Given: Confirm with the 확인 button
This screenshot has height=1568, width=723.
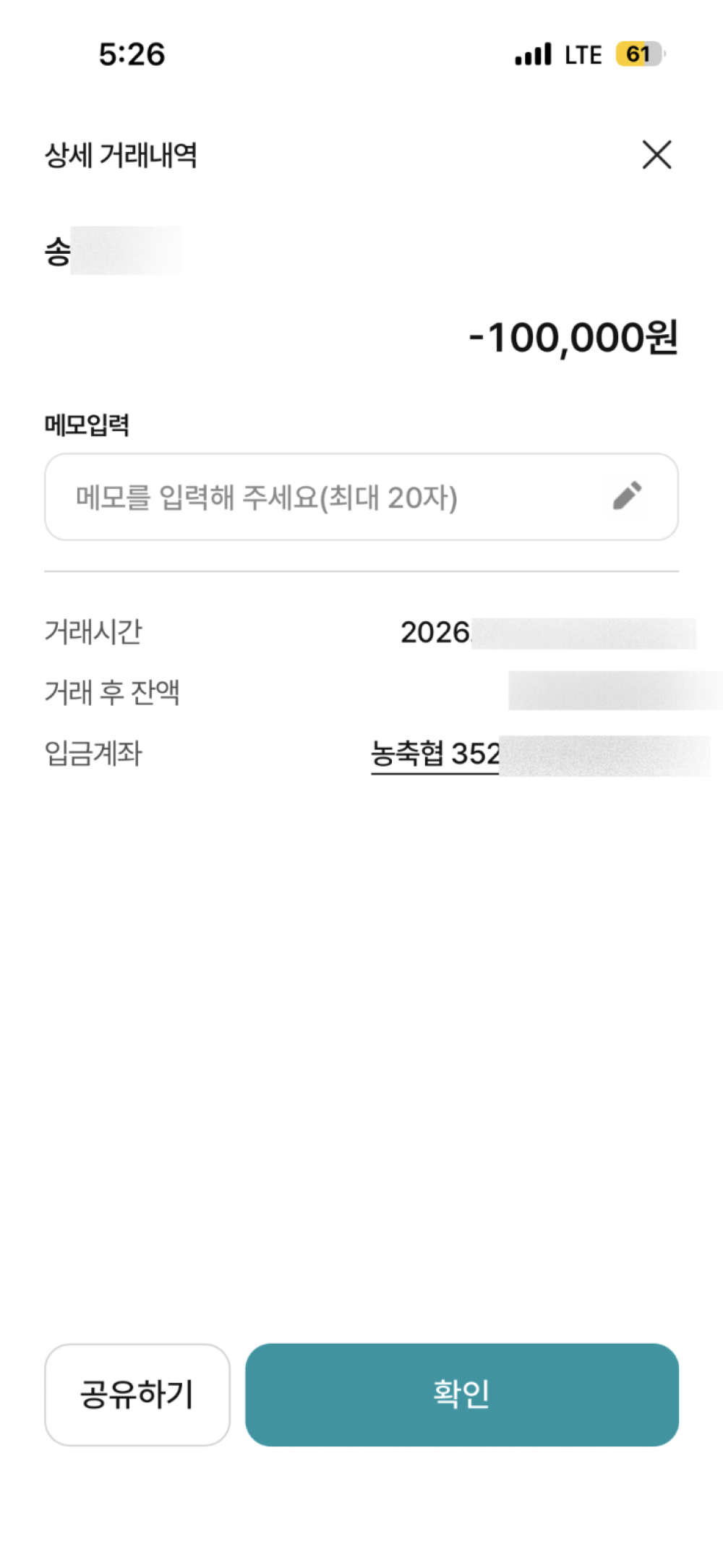Looking at the screenshot, I should click(x=462, y=1394).
